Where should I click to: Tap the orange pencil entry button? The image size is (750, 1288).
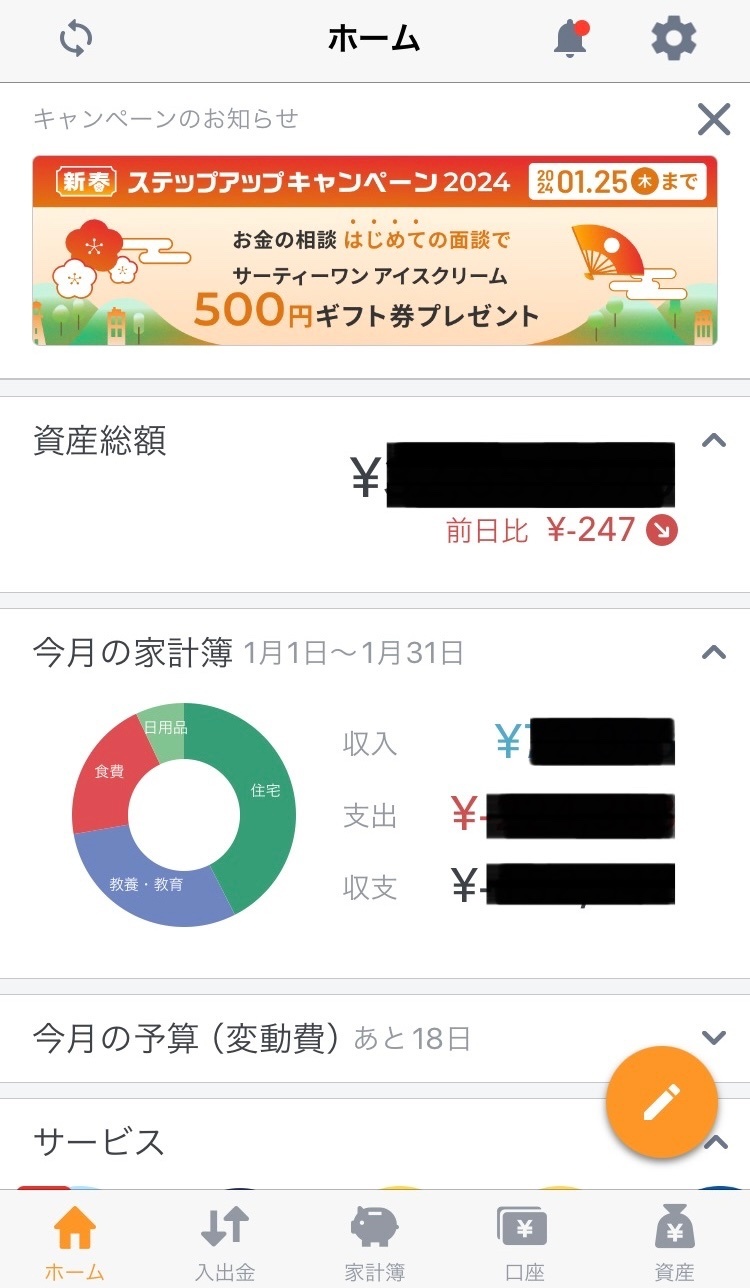click(x=662, y=1102)
